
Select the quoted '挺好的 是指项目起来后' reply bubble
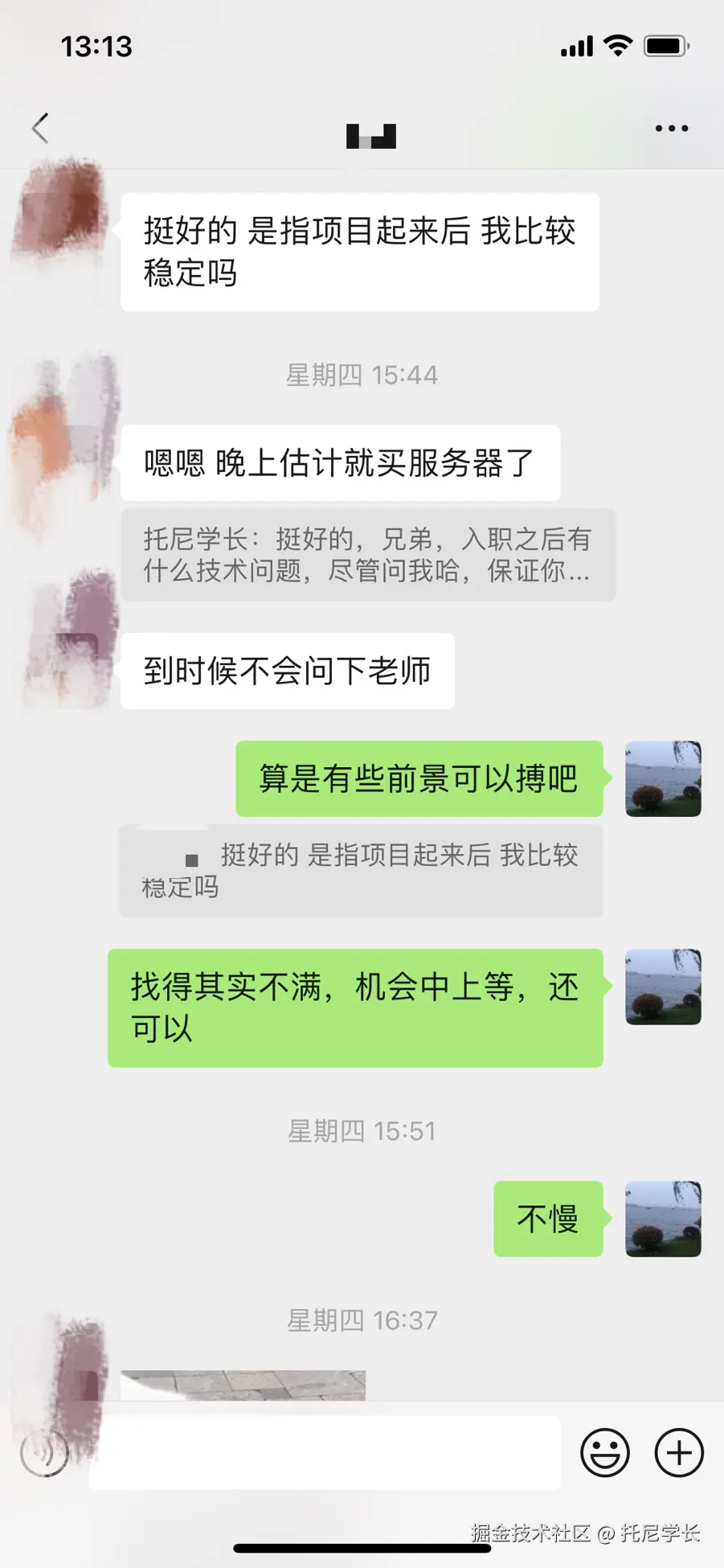[x=359, y=871]
